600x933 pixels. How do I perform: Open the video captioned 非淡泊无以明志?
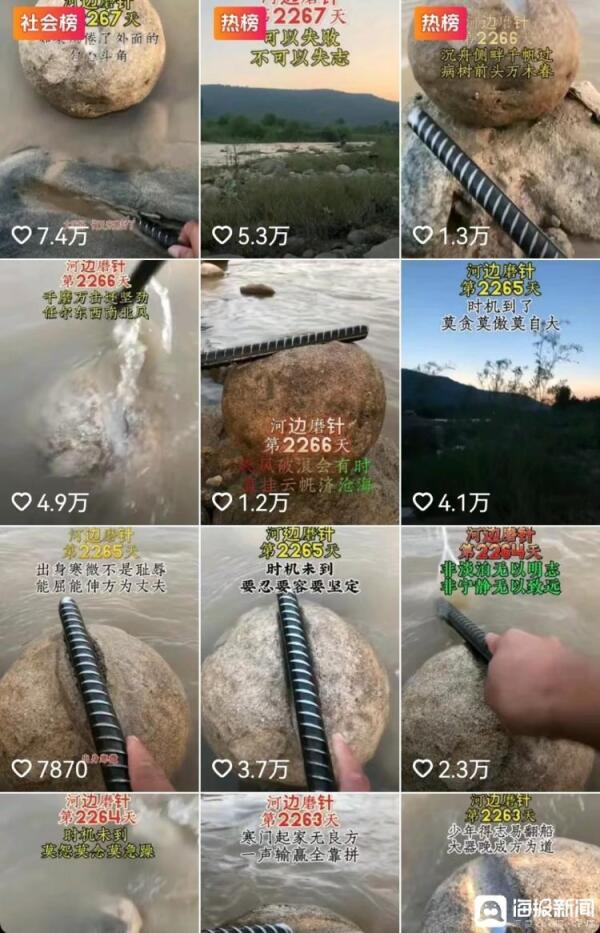500,658
